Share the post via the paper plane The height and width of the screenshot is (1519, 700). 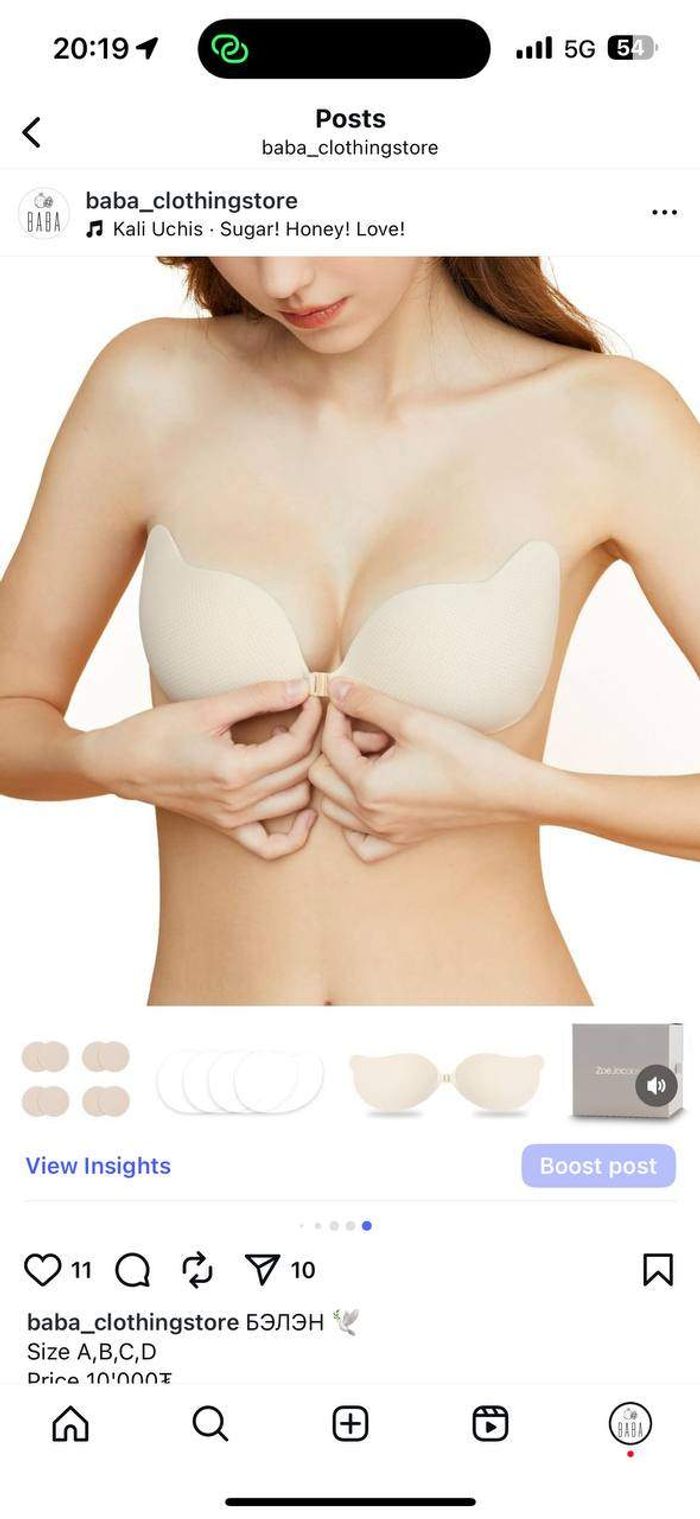coord(262,1270)
